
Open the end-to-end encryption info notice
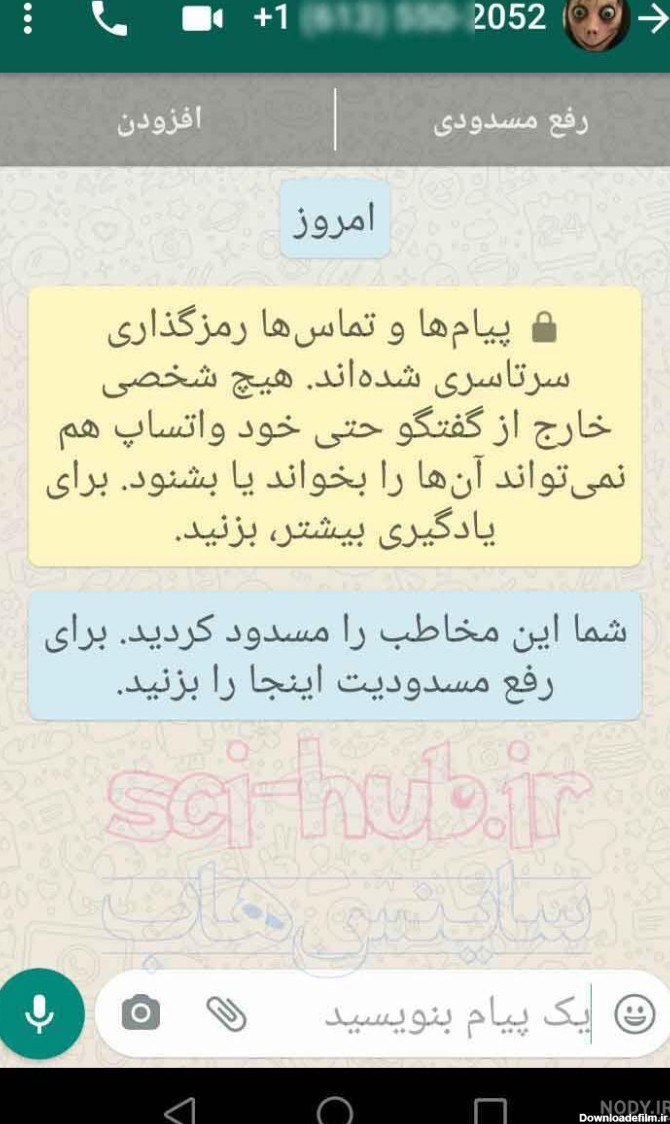pyautogui.click(x=335, y=427)
